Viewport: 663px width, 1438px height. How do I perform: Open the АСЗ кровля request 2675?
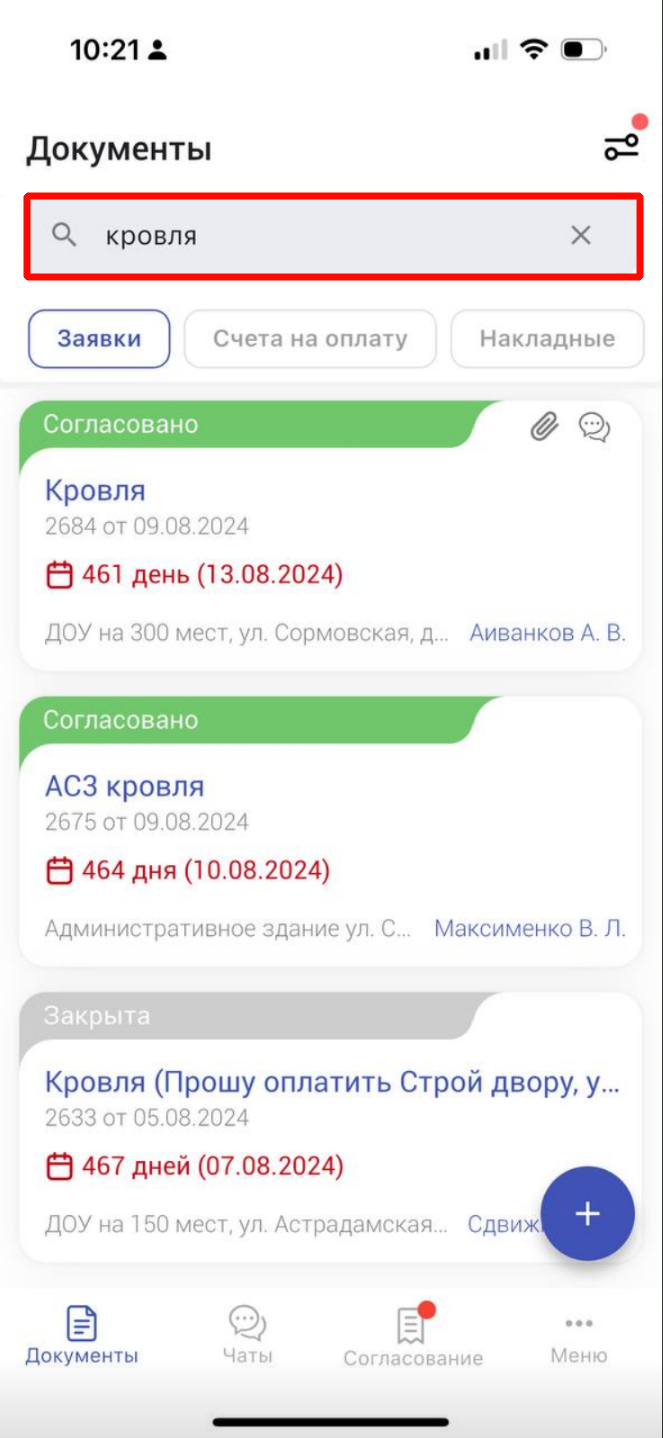click(x=125, y=787)
